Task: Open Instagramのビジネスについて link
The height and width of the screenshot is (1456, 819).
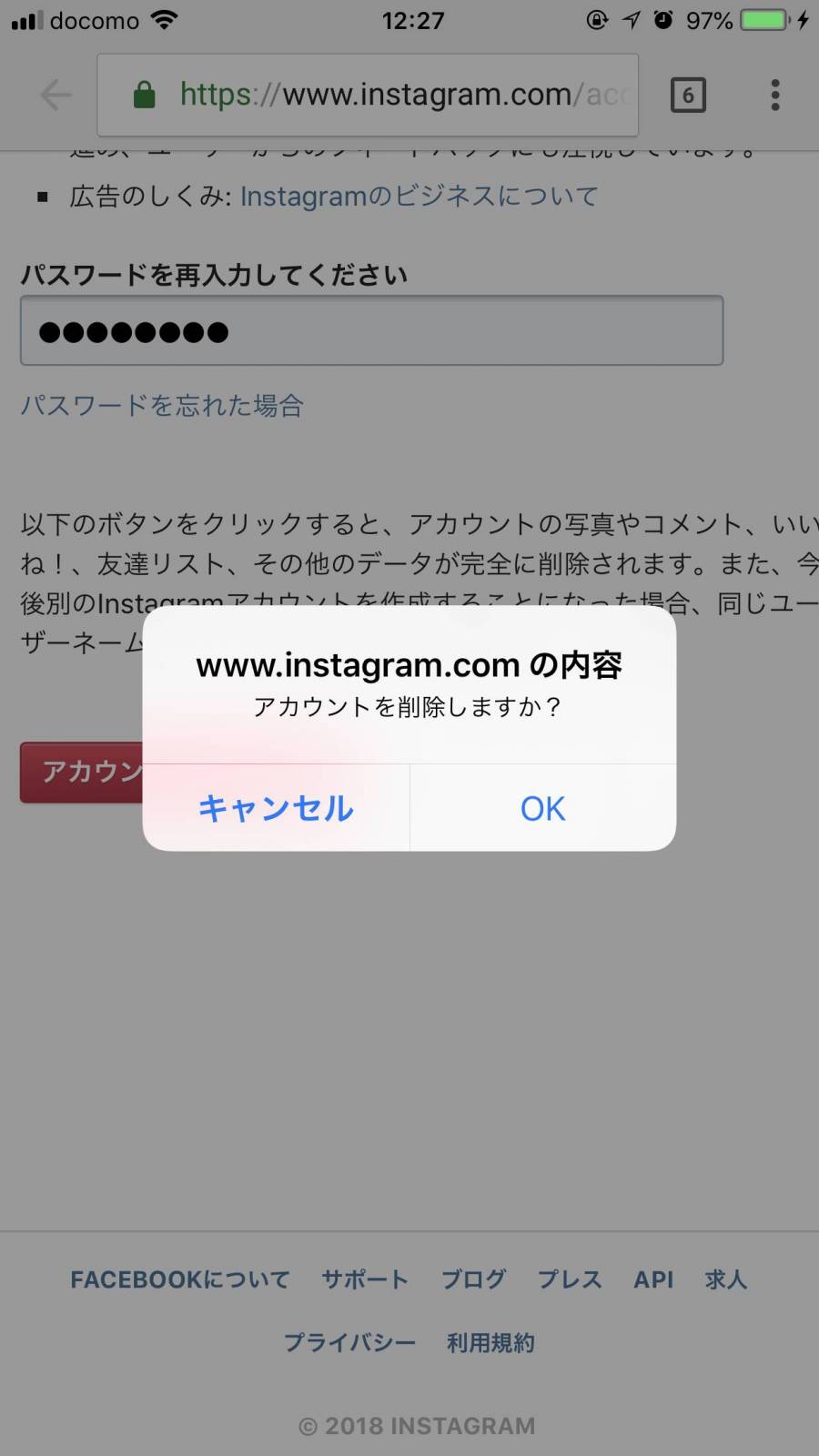Action: click(x=419, y=196)
